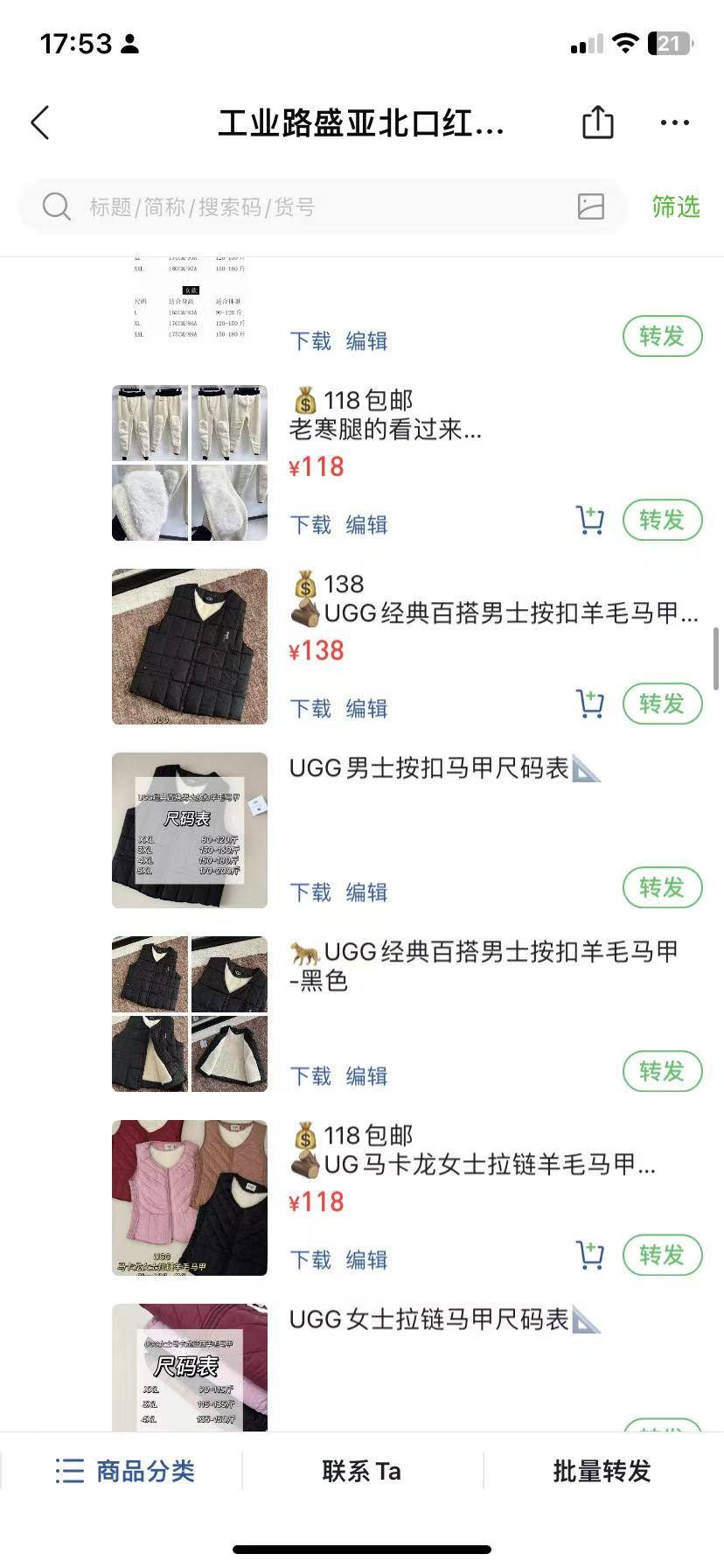Open the 马卡龙女士拉链羊毛马甲 product photo
This screenshot has width=724, height=1568.
pos(190,1197)
